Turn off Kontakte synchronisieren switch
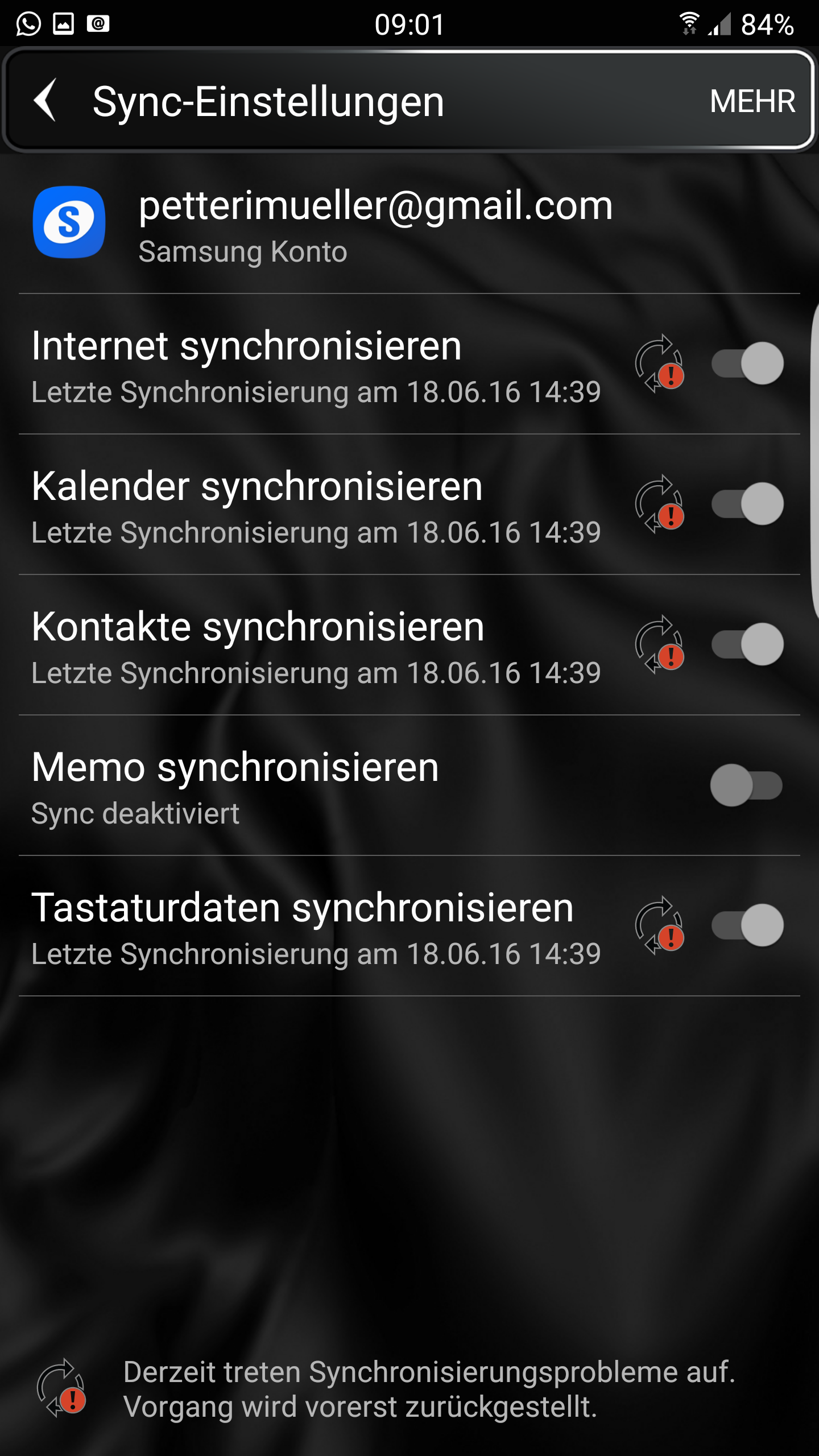This screenshot has height=1456, width=819. [747, 644]
